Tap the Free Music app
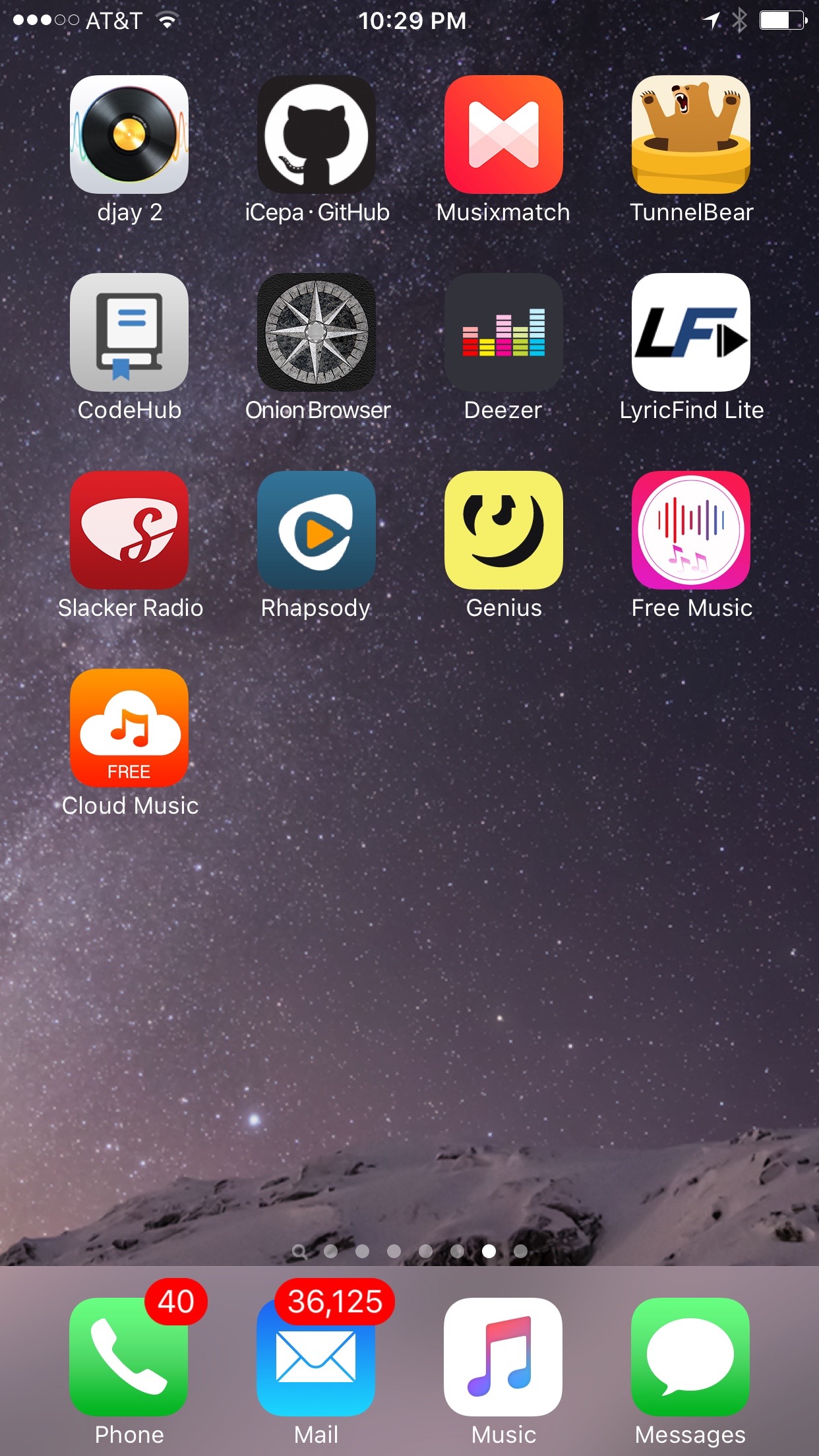 [x=690, y=530]
